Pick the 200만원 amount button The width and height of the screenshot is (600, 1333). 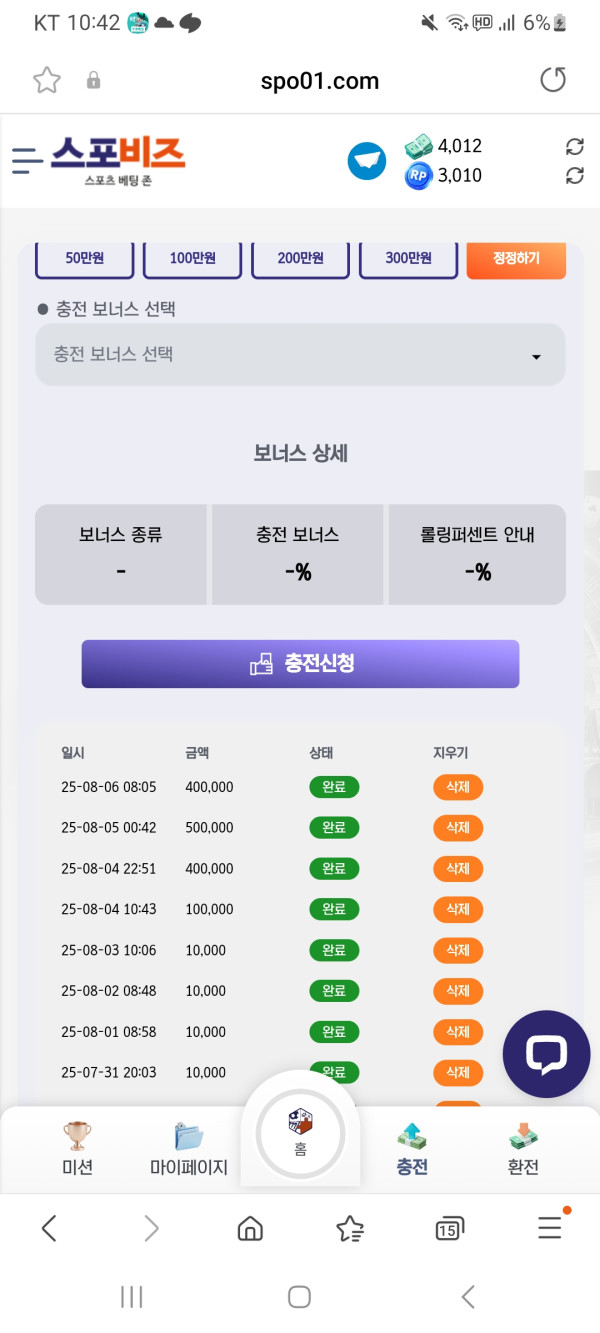(300, 258)
